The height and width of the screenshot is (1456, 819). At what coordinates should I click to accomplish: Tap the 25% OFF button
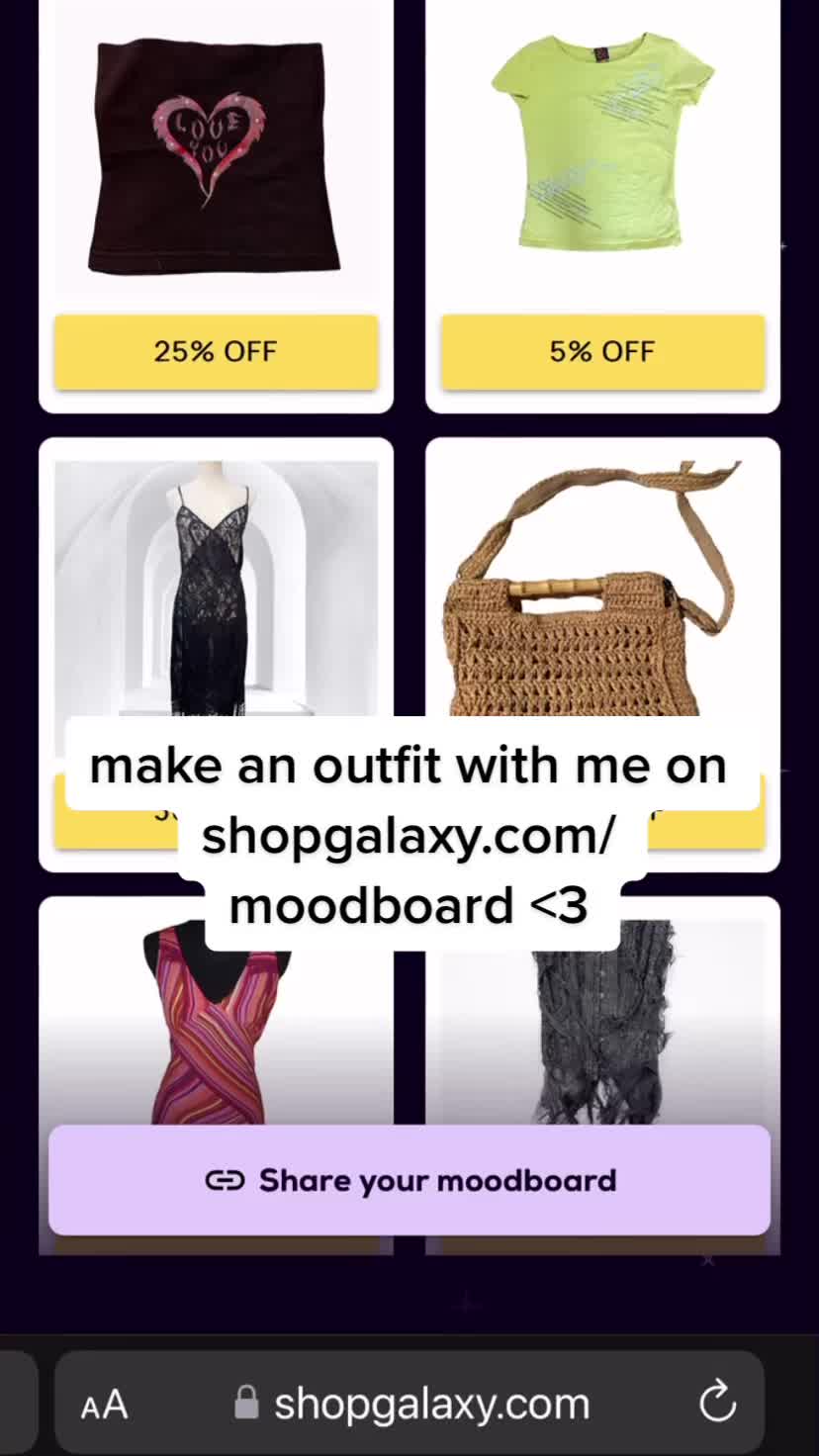coord(216,351)
